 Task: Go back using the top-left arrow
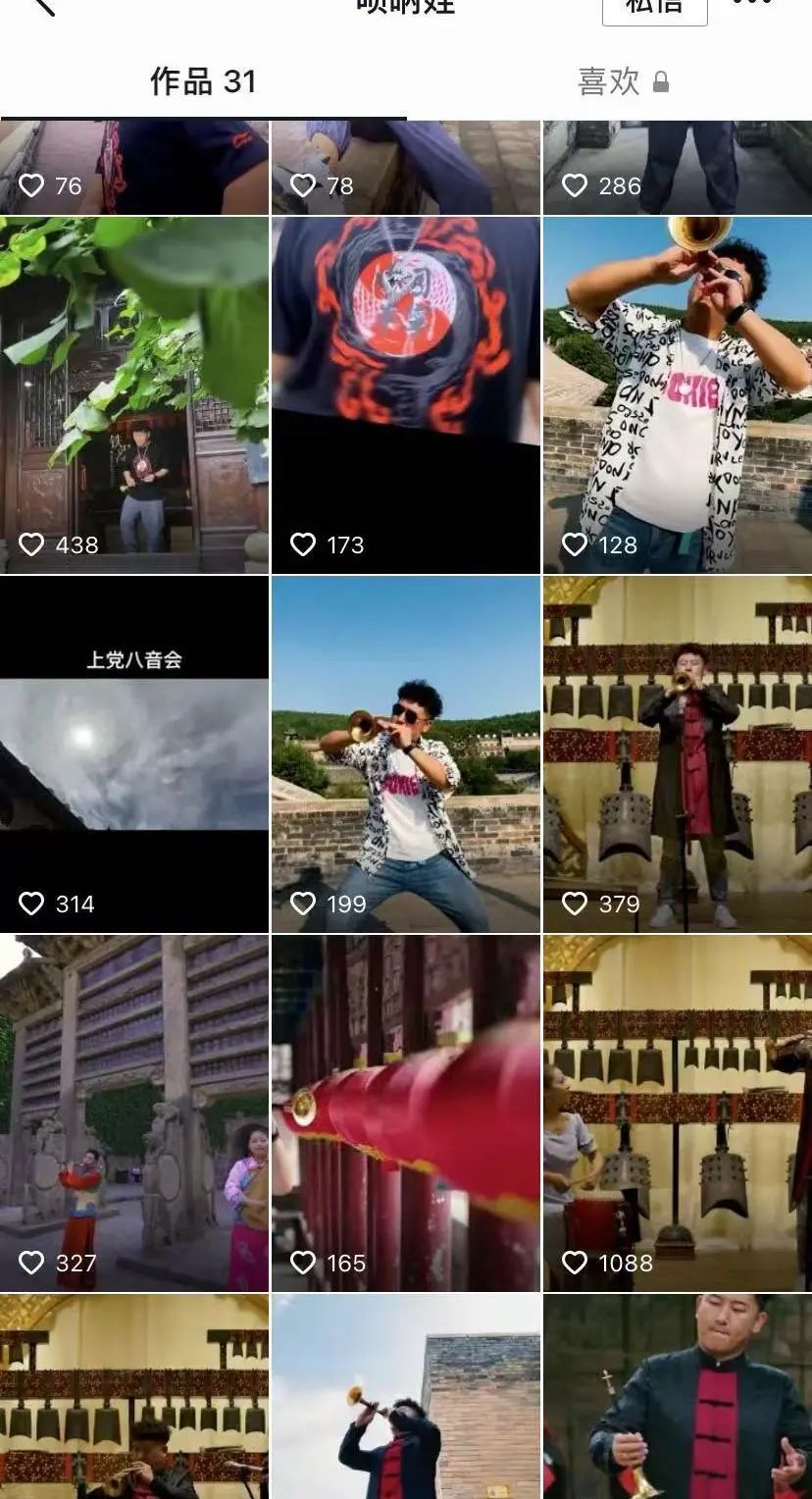[43, 6]
